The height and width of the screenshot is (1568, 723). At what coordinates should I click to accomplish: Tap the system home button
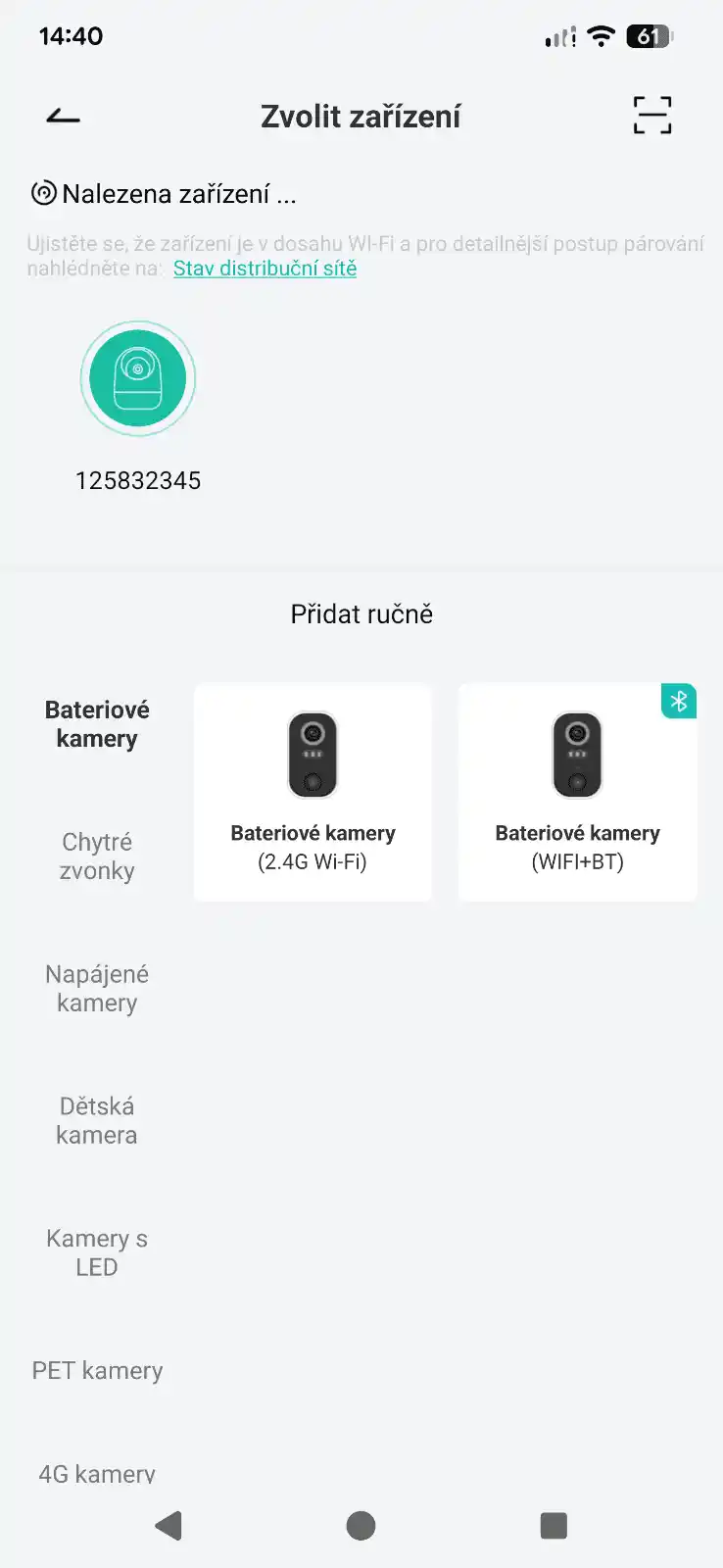click(361, 1526)
